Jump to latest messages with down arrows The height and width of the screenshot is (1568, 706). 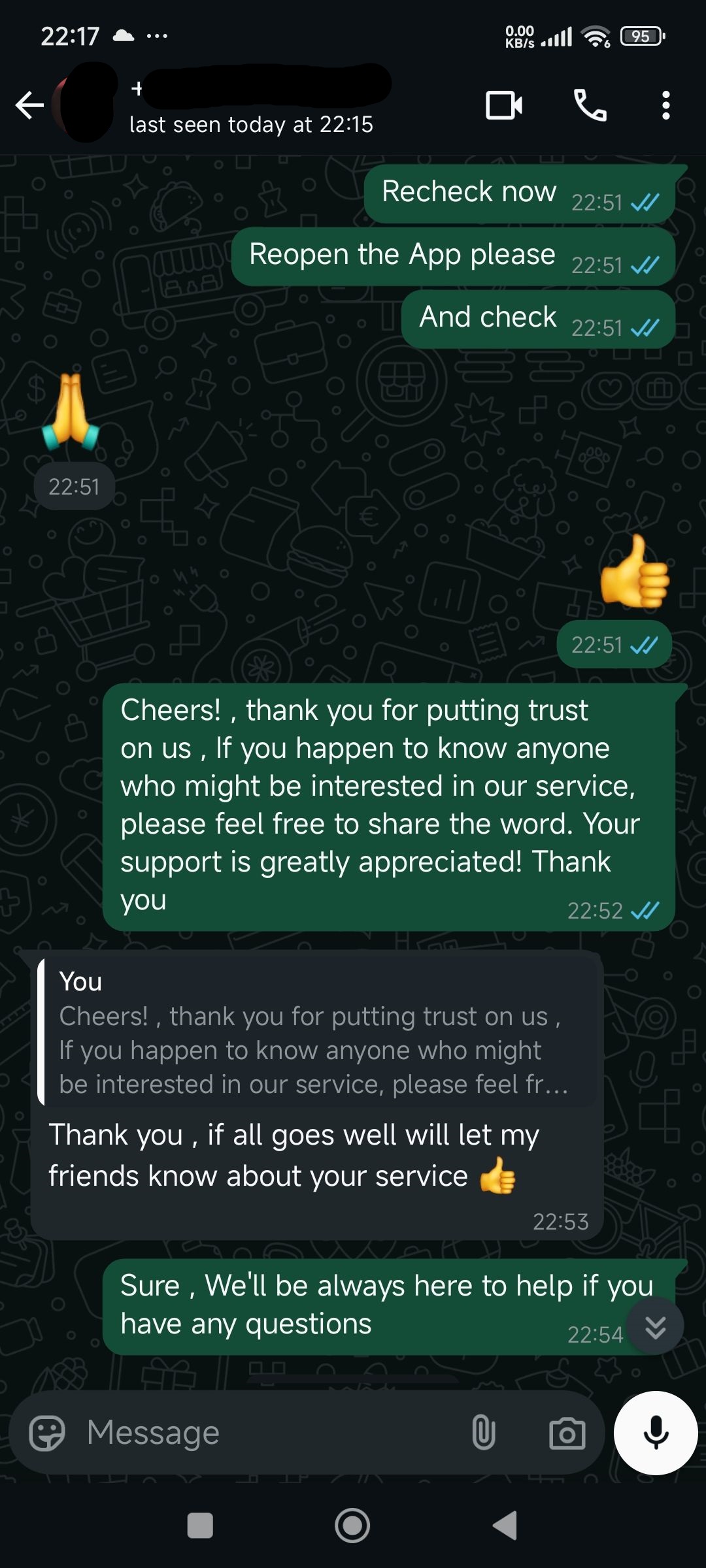[x=655, y=1327]
